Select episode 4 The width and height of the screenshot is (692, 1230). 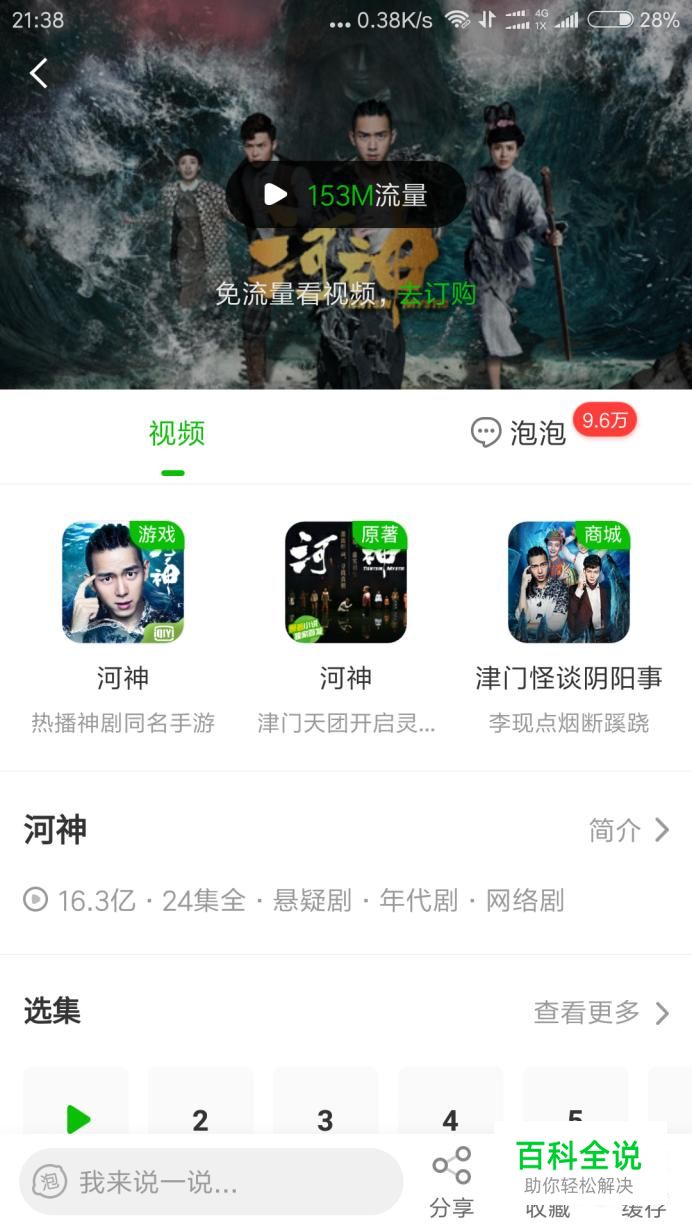click(x=450, y=1110)
